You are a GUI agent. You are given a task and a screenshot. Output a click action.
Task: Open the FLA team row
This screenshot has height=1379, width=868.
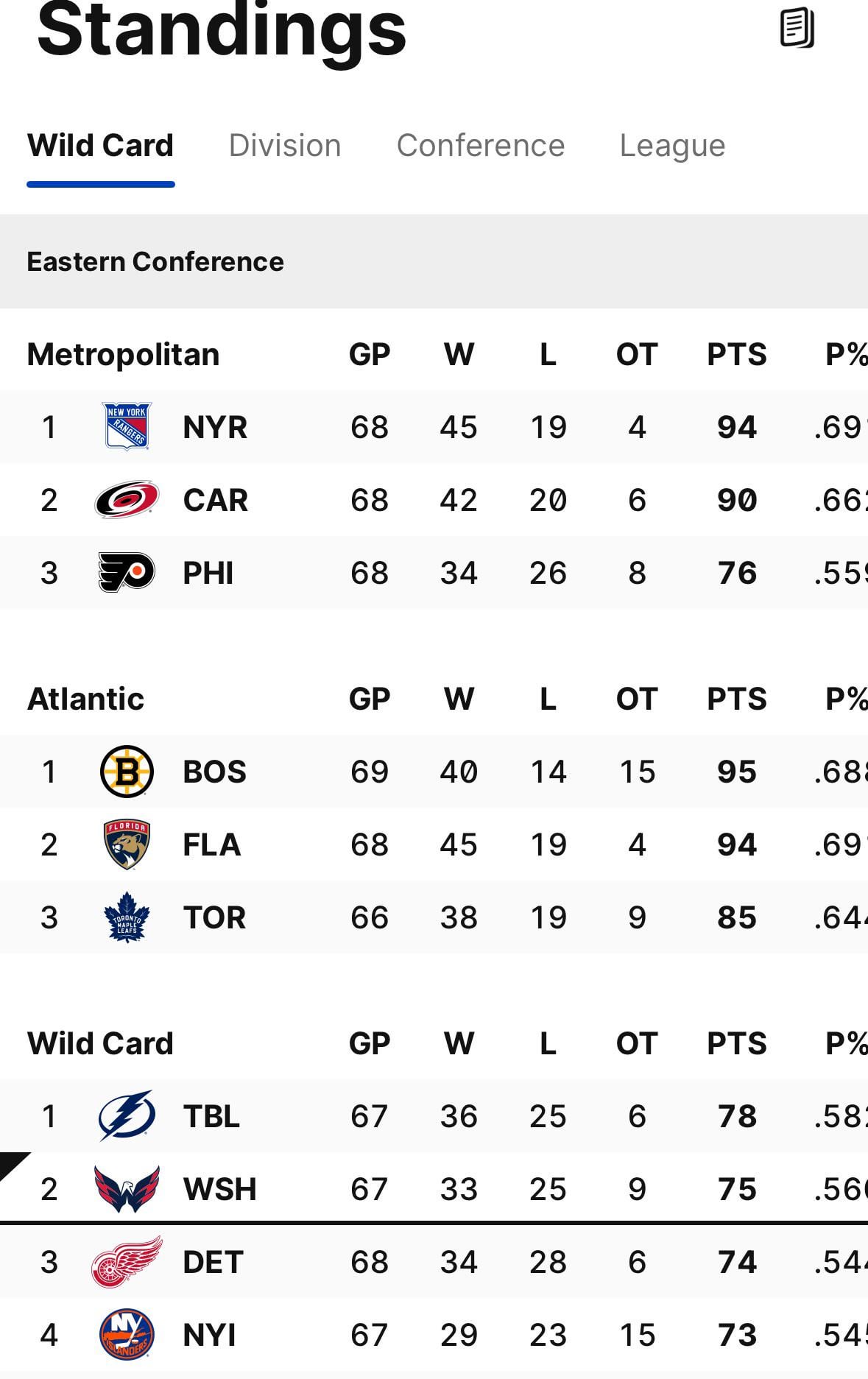click(211, 844)
